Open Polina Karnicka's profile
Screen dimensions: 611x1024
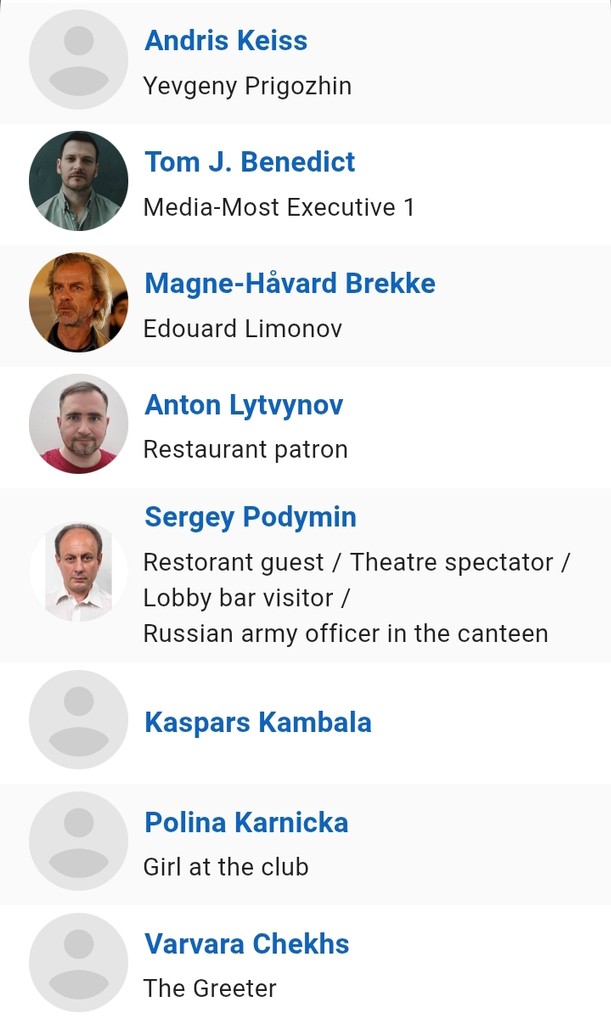(246, 823)
